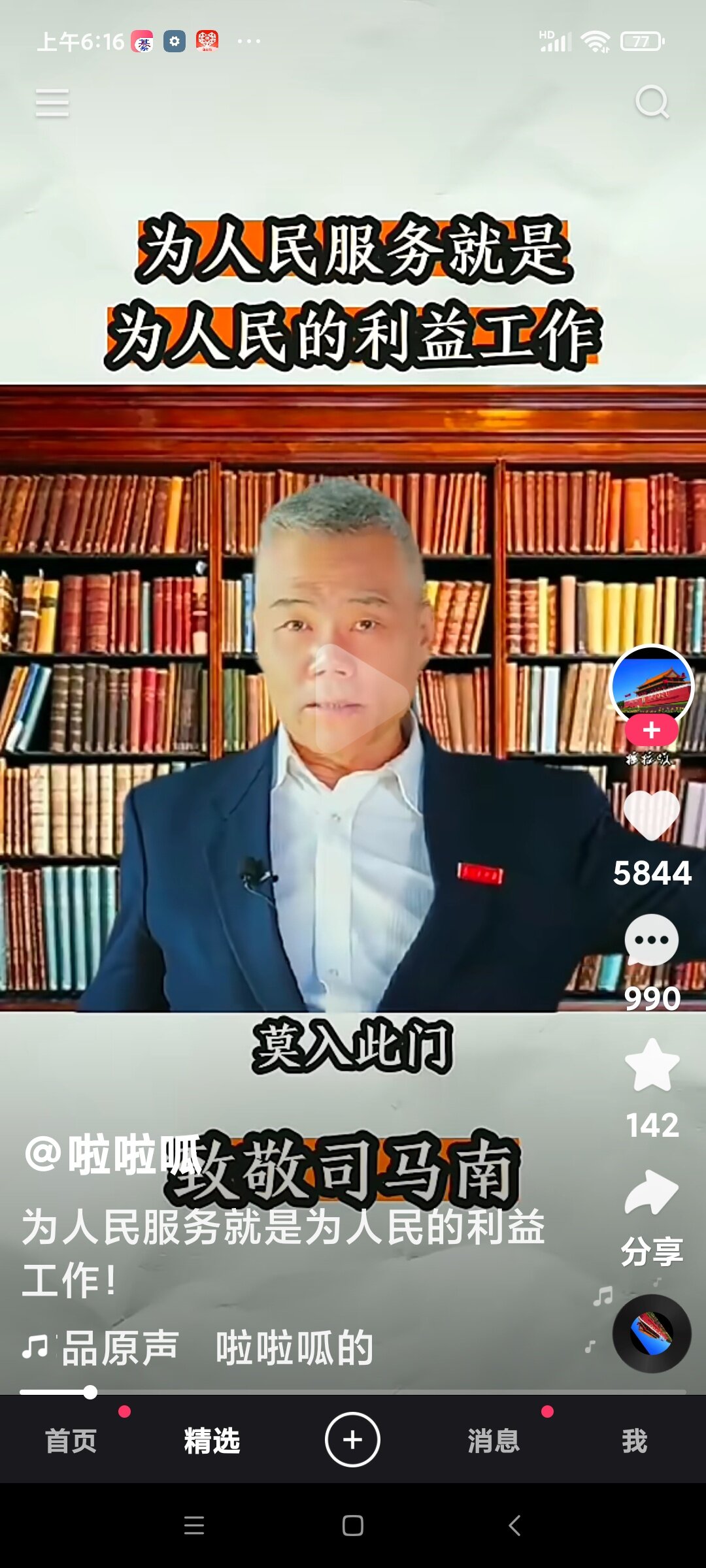Go to the 我 profile tab
The width and height of the screenshot is (706, 1568).
click(x=634, y=1441)
